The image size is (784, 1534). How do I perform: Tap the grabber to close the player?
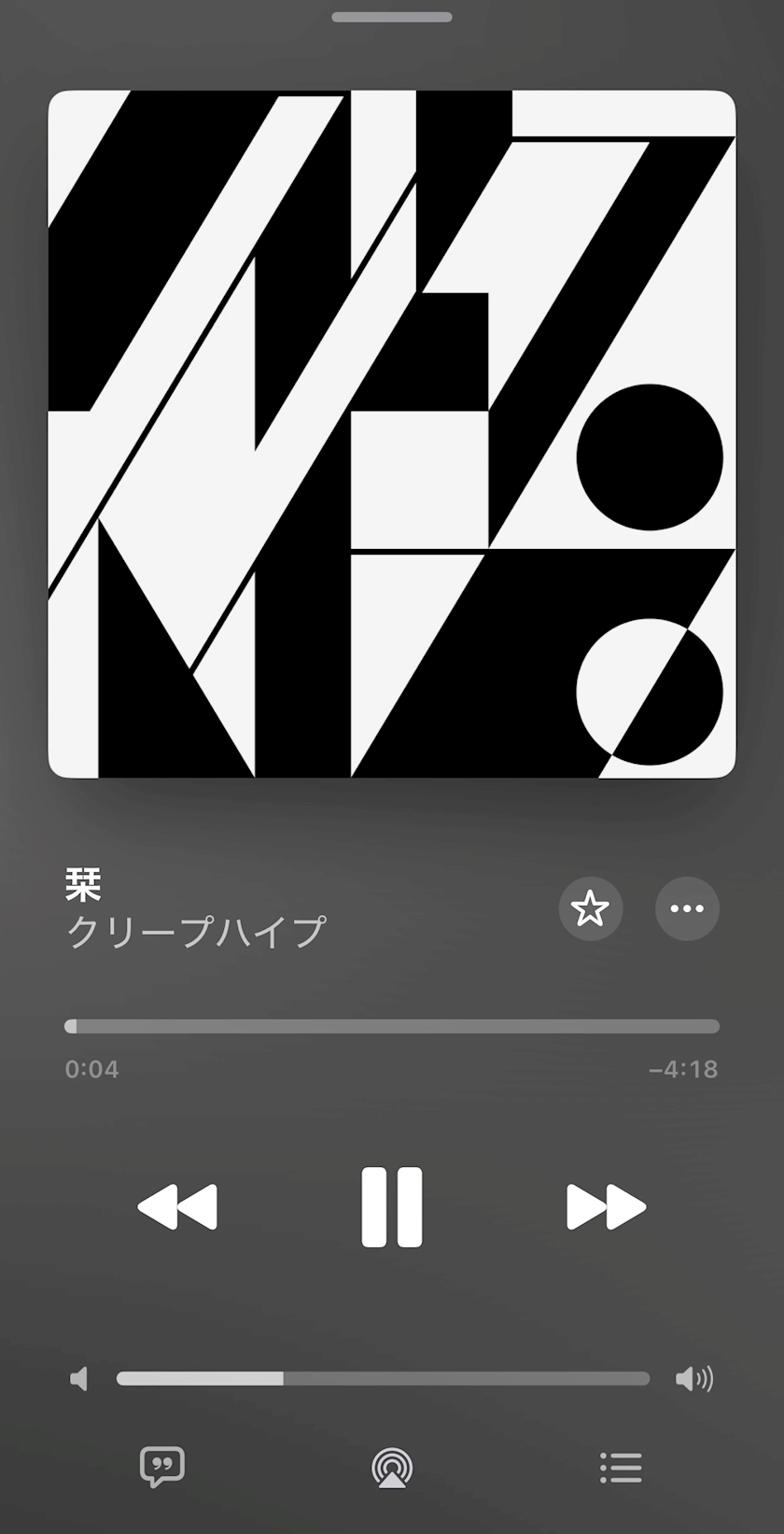392,17
